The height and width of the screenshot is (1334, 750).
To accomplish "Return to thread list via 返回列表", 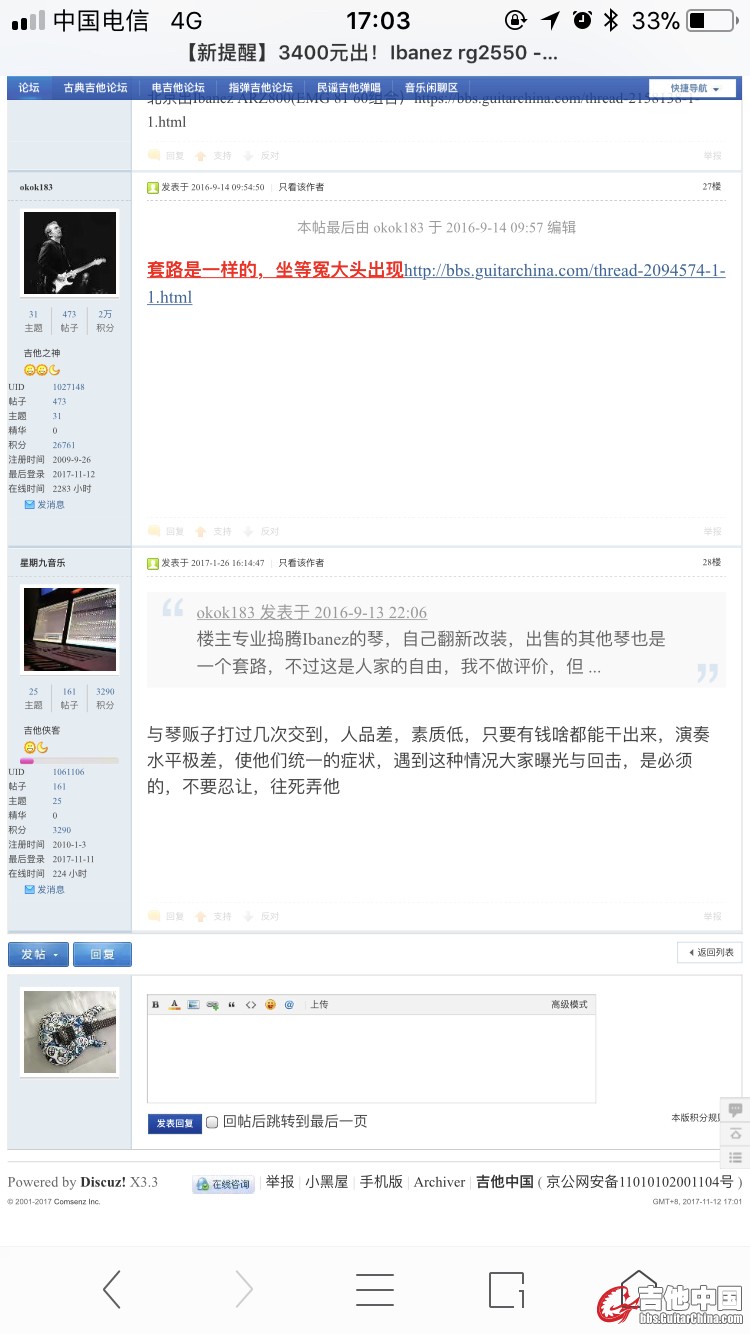I will [709, 953].
